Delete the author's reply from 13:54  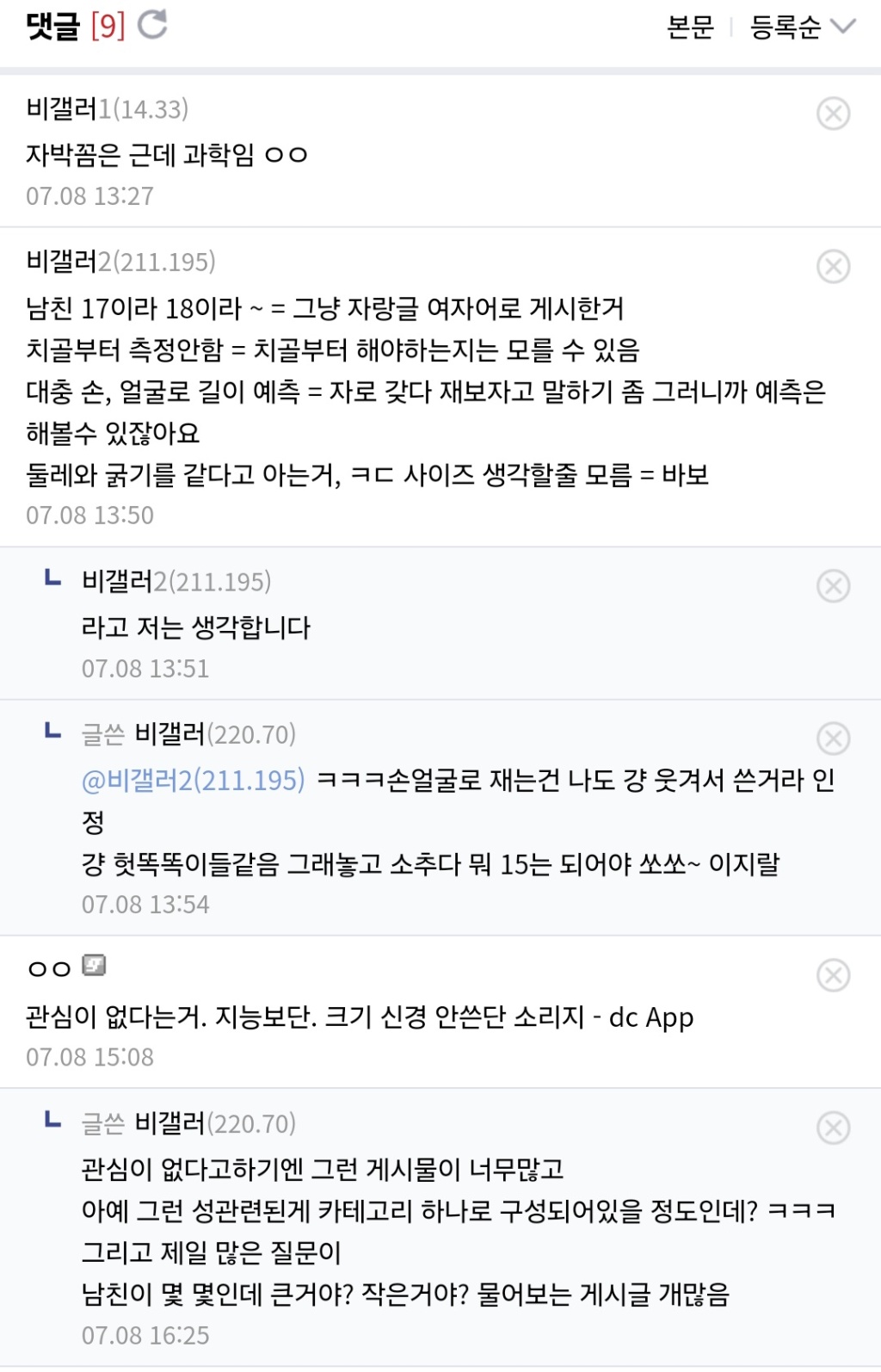pos(833,739)
